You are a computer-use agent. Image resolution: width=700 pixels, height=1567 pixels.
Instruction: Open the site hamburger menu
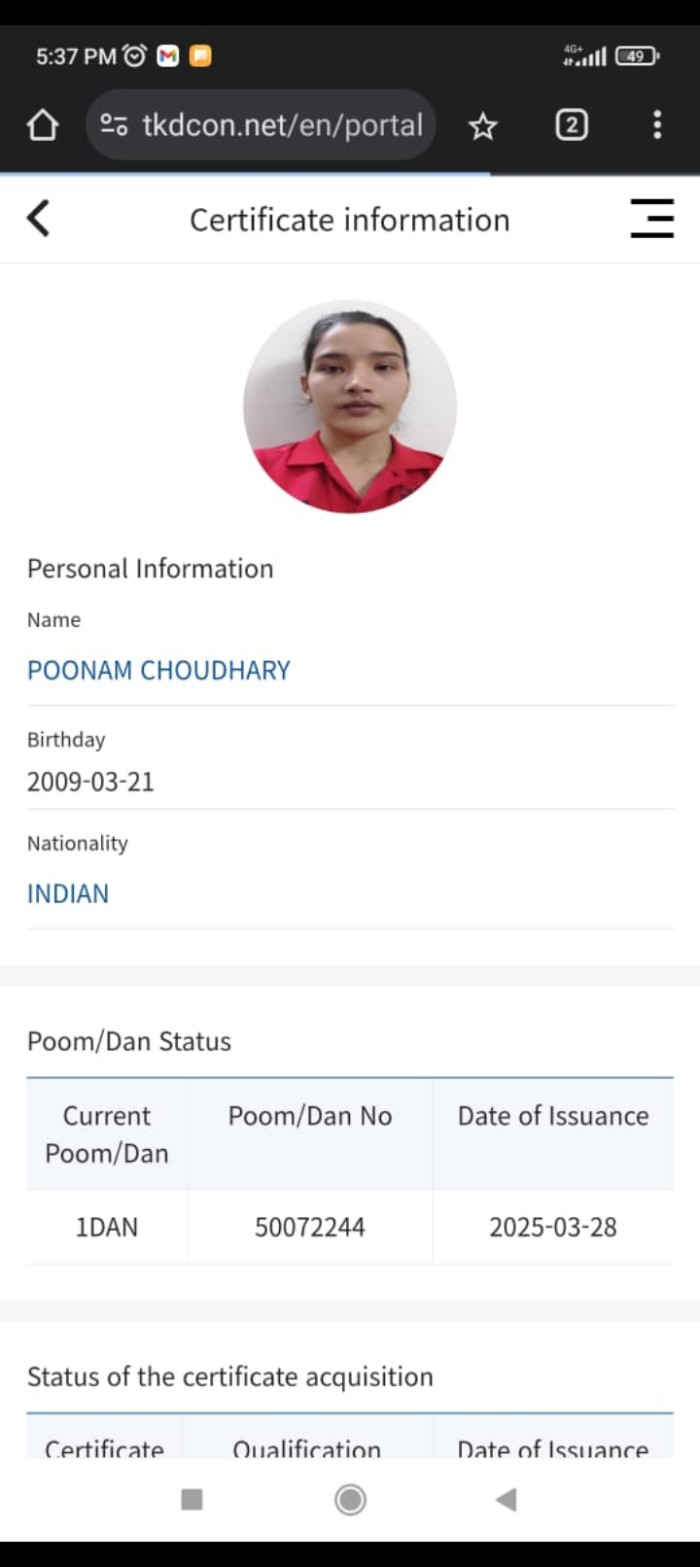pos(651,218)
